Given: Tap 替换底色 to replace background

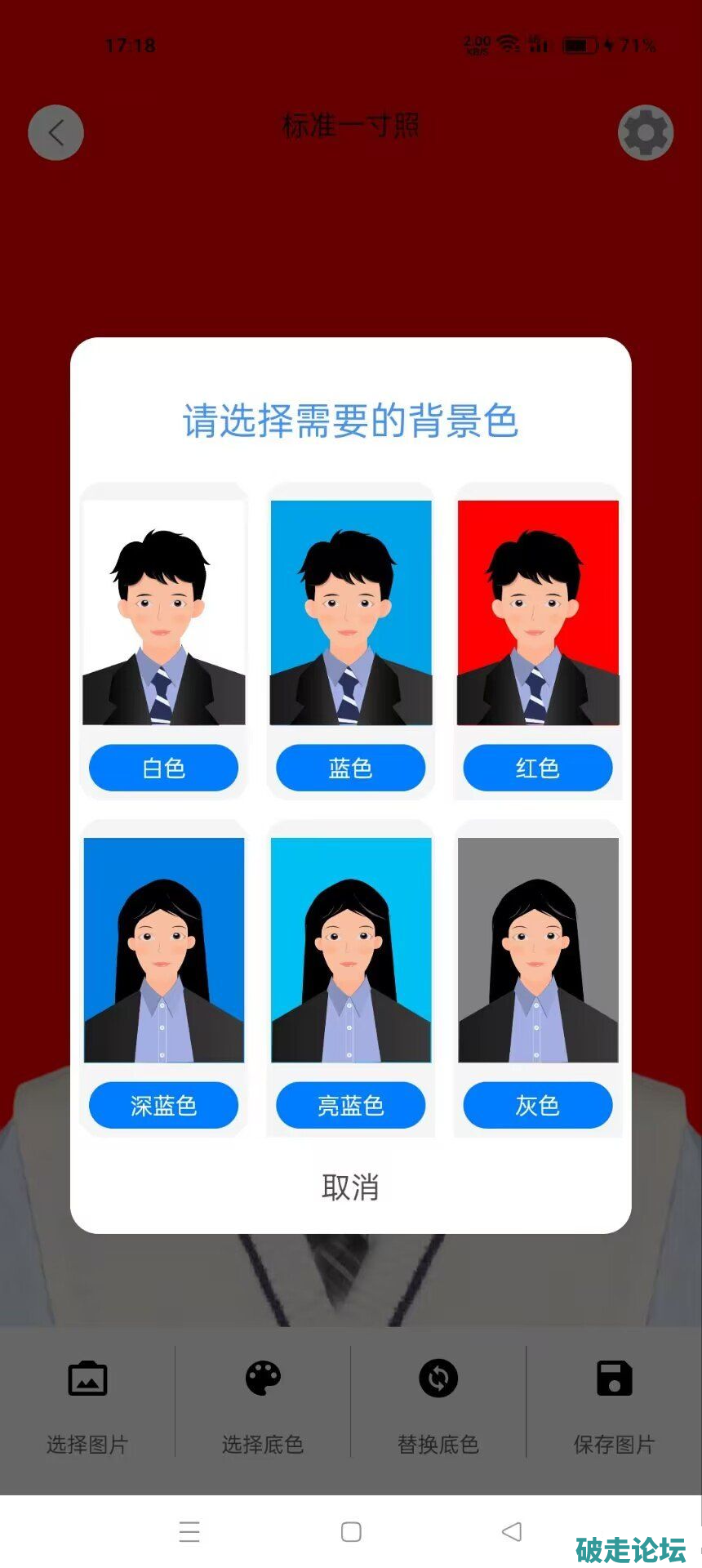Looking at the screenshot, I should (x=438, y=1401).
